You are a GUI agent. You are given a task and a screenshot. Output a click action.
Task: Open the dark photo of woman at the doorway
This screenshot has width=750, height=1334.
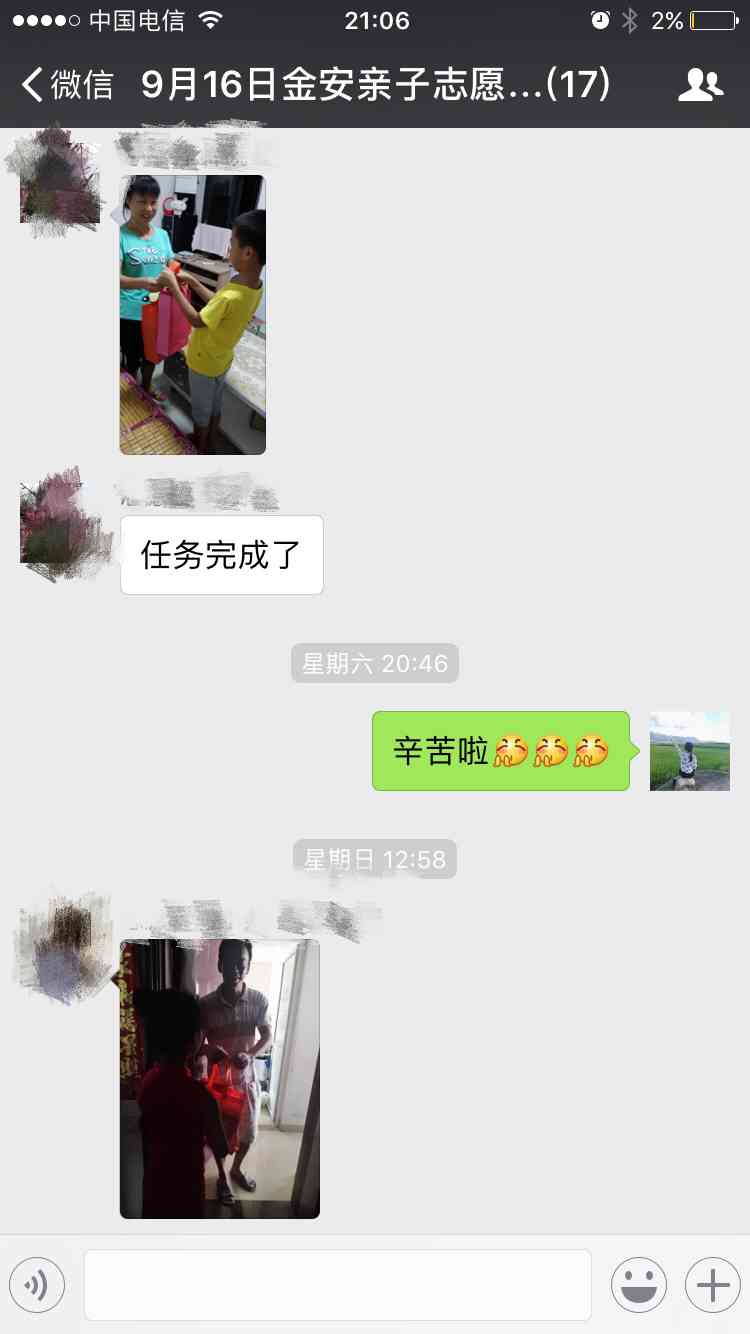220,1078
